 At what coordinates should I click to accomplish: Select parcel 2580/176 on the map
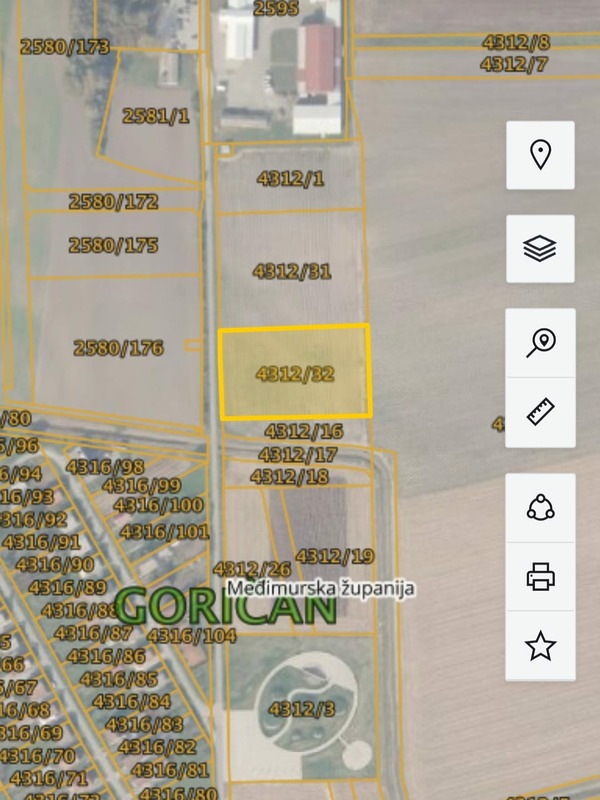[x=118, y=348]
